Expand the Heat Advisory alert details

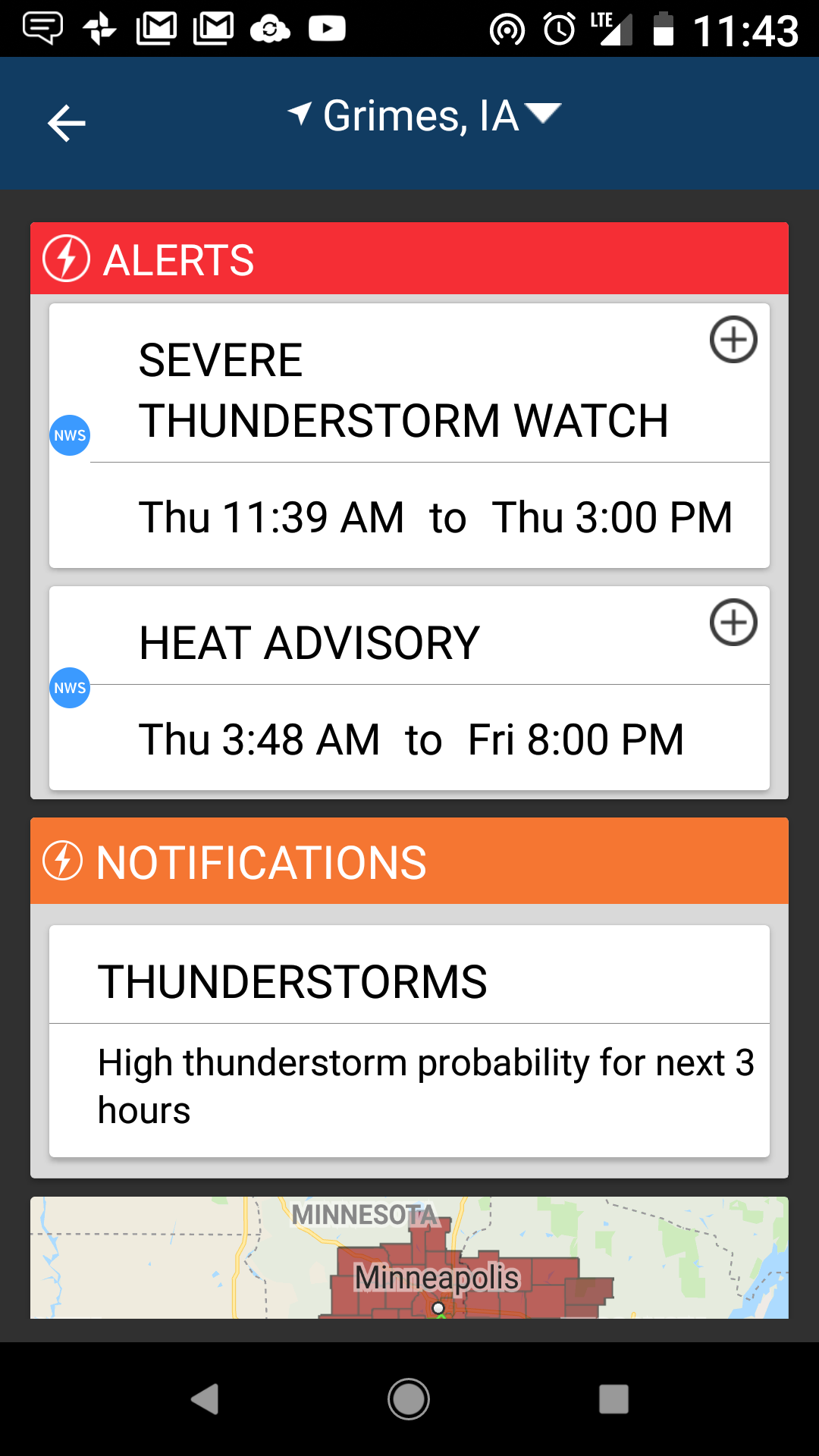click(x=733, y=623)
